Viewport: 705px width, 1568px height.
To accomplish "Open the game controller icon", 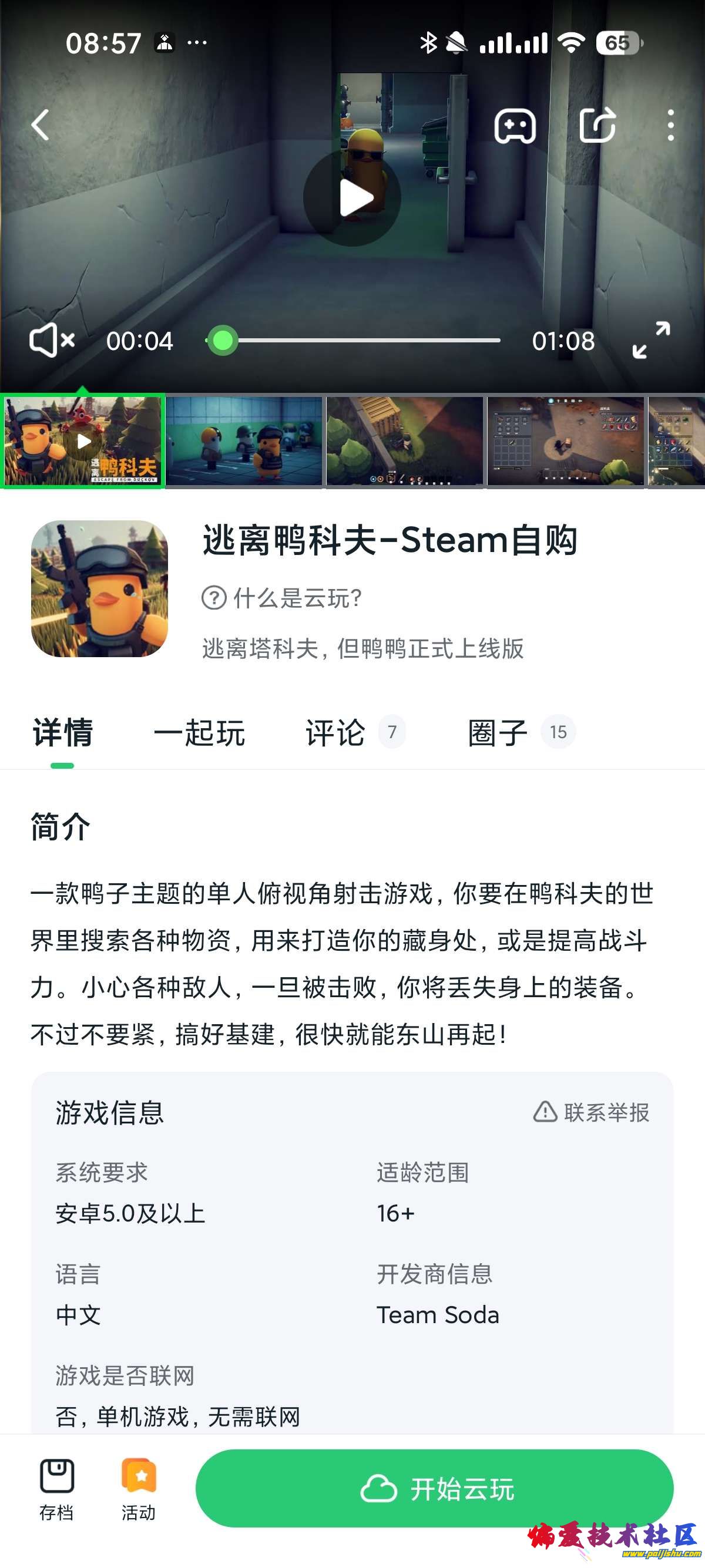I will tap(515, 126).
